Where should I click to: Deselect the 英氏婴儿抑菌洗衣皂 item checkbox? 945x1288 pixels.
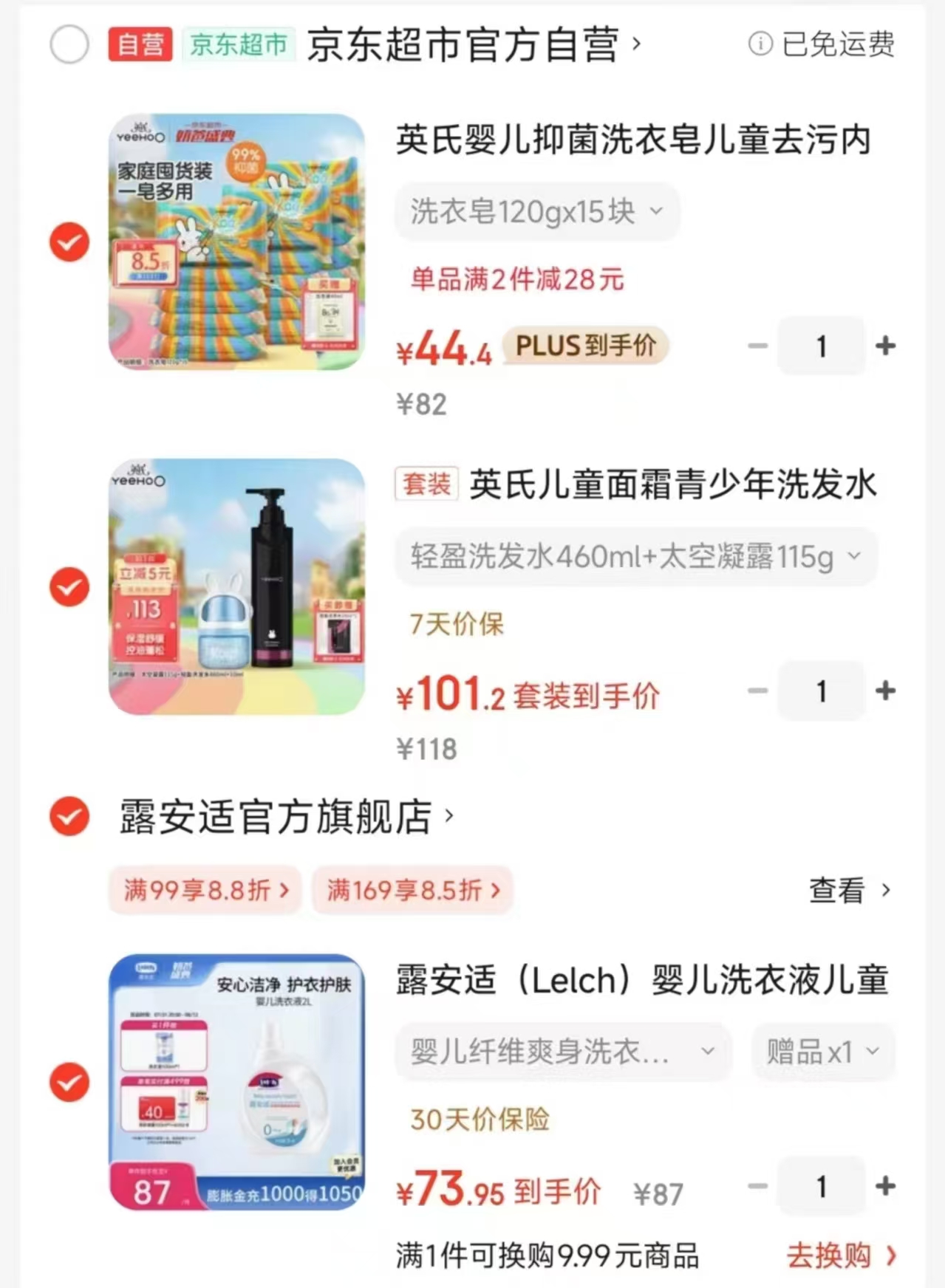[69, 242]
